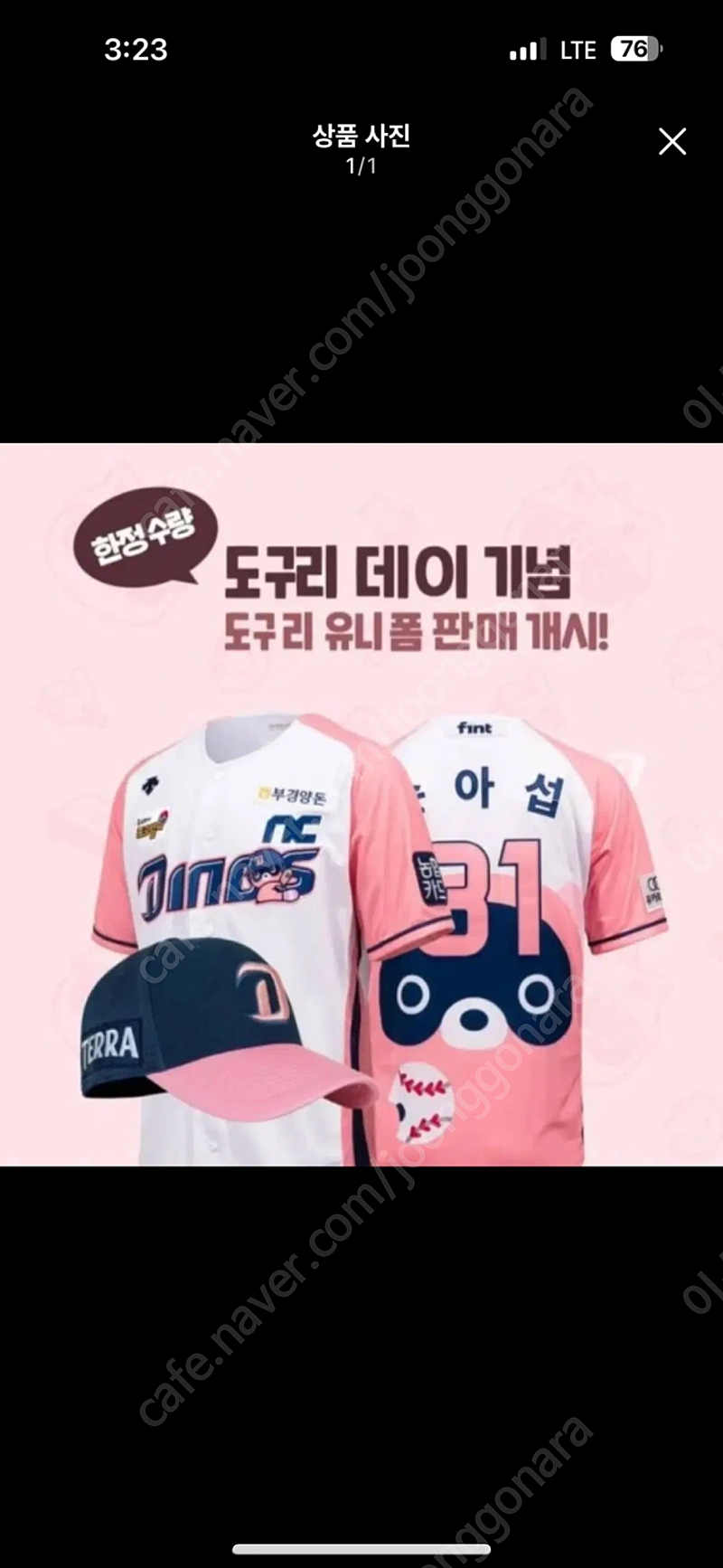Close the product photo viewer
723x1568 pixels.
tap(672, 141)
